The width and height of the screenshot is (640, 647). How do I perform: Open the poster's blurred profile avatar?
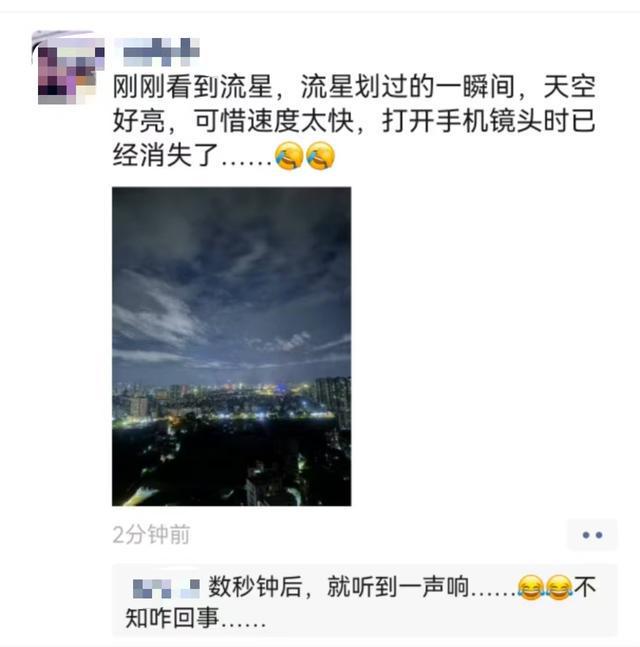click(x=68, y=67)
